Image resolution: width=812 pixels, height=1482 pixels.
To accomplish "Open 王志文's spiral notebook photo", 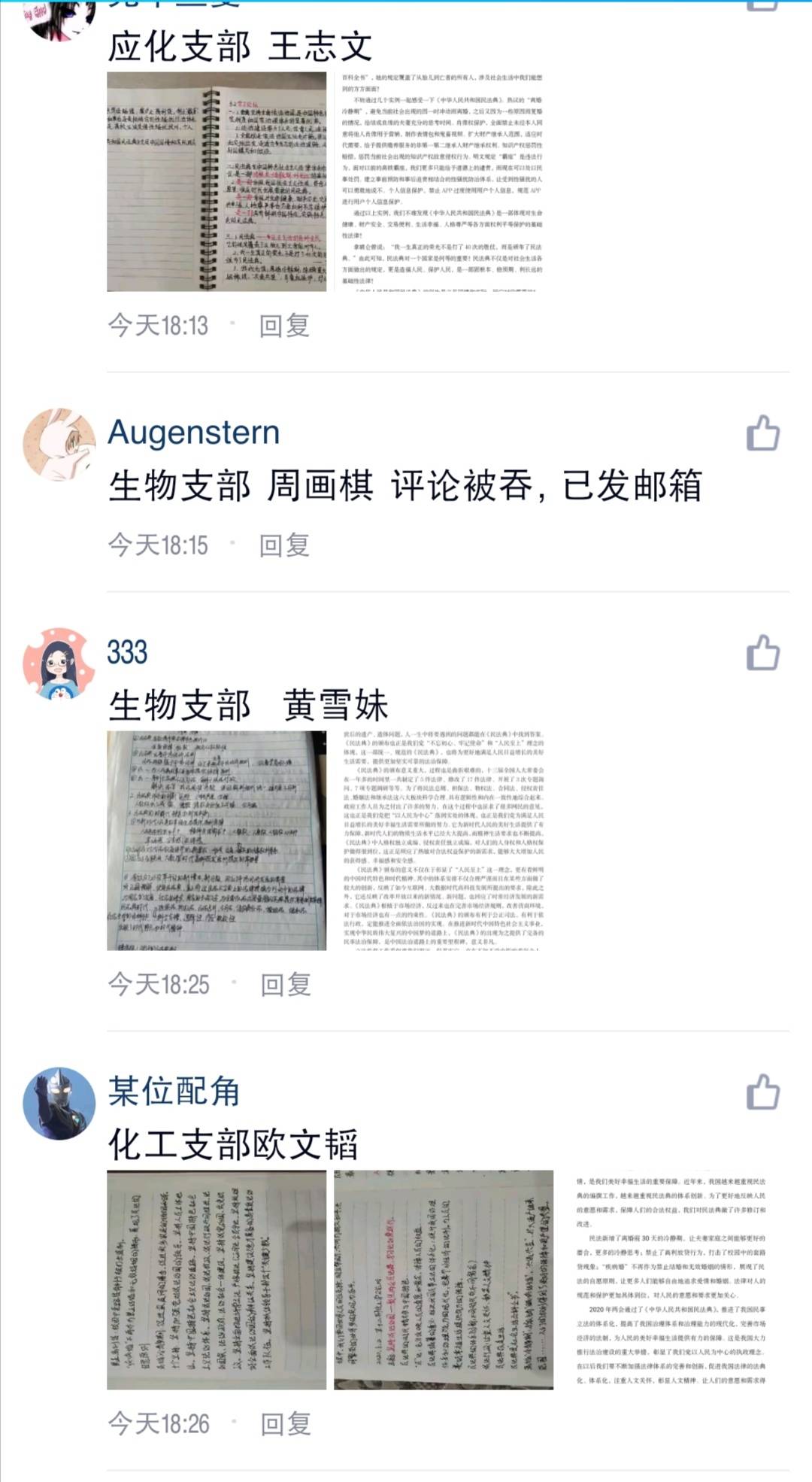I will [217, 181].
